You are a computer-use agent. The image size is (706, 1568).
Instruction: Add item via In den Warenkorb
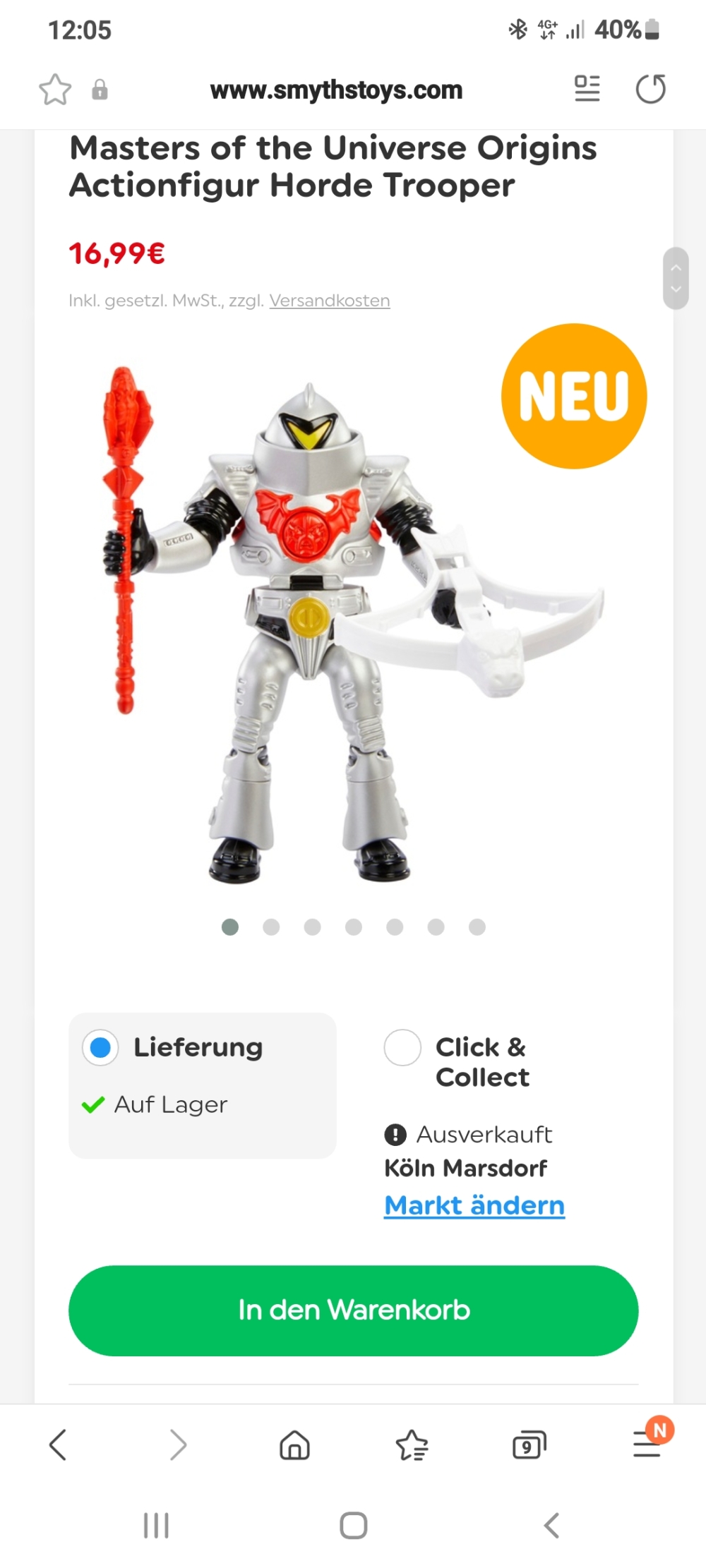click(353, 1310)
